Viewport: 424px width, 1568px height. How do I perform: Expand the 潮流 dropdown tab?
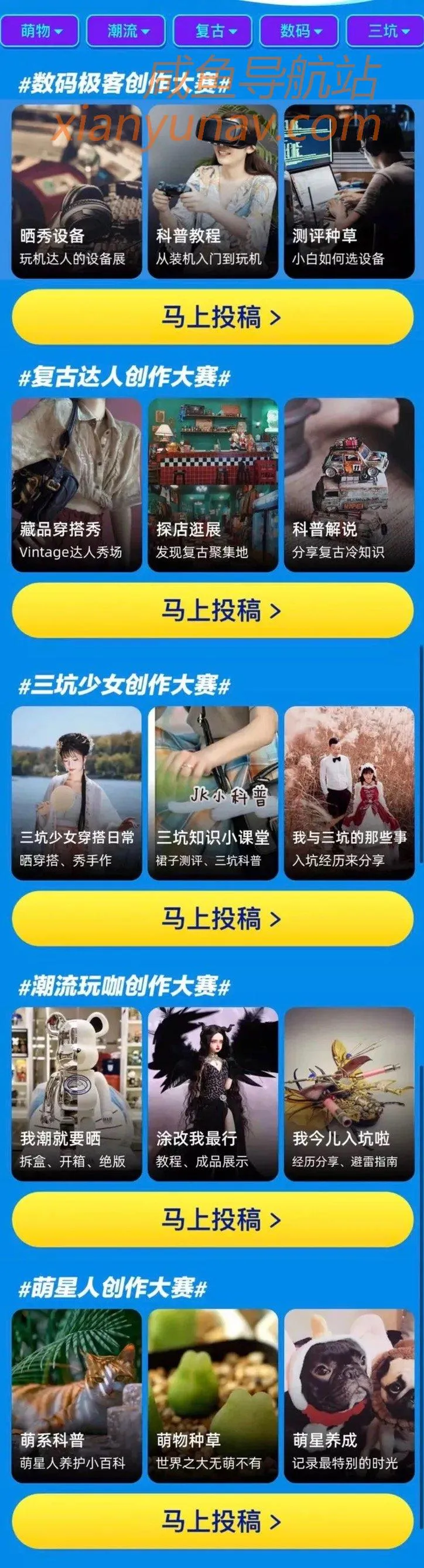pos(126,30)
